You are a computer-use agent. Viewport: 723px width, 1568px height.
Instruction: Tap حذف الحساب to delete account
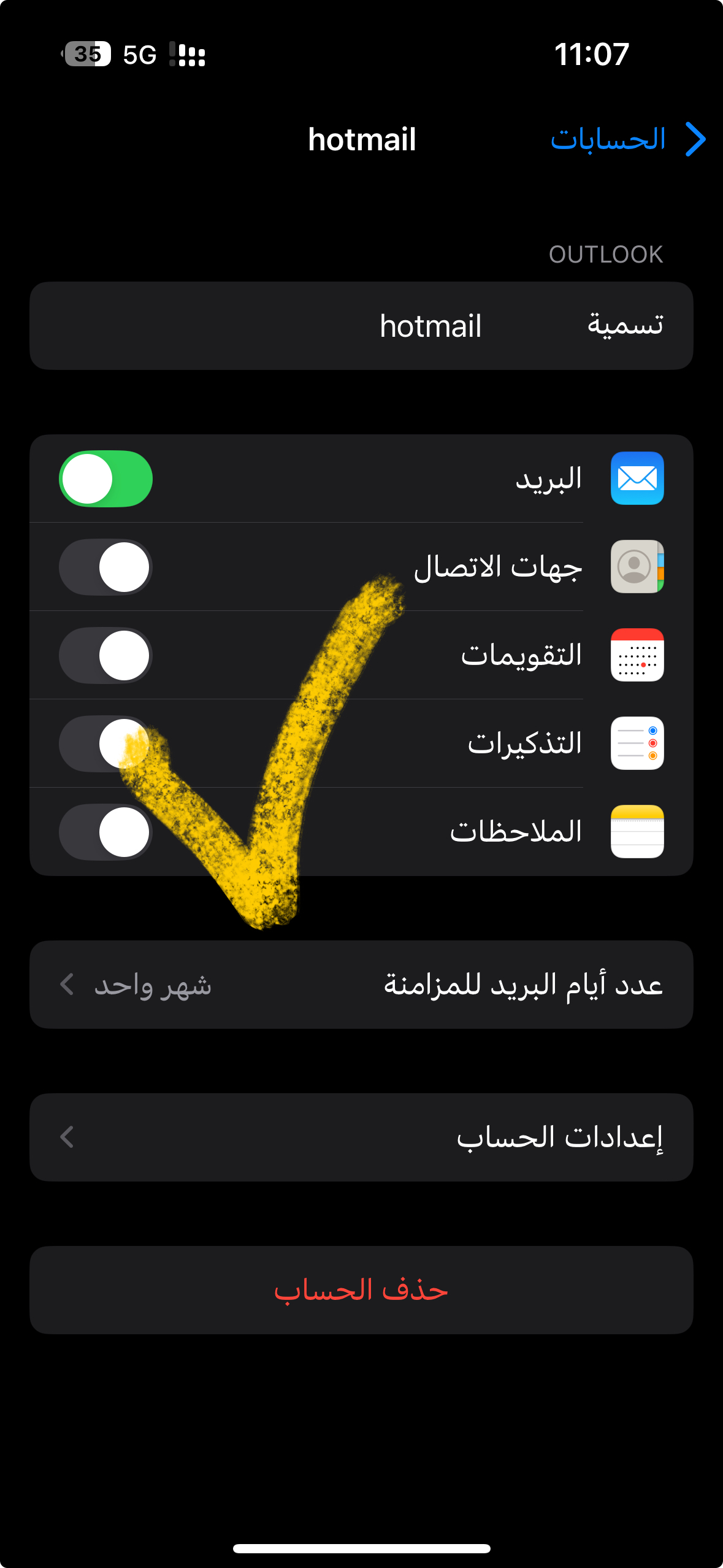361,1289
